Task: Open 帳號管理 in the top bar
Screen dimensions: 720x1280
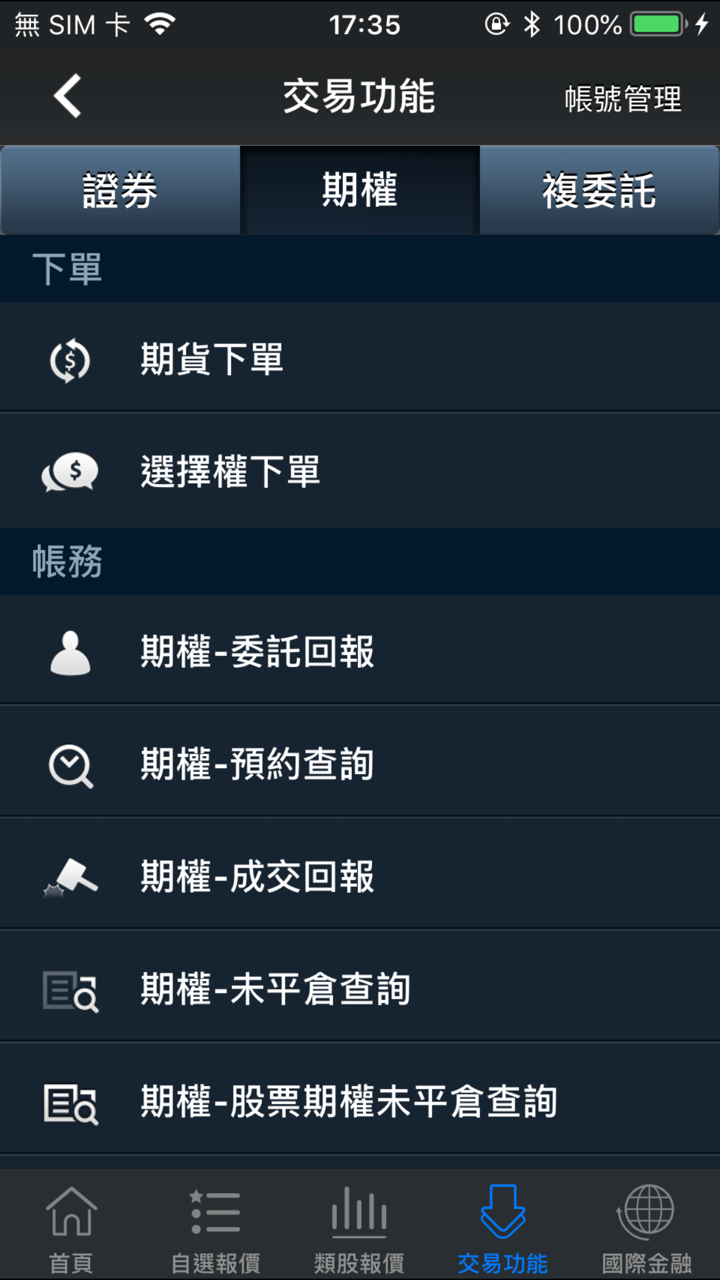Action: click(622, 98)
